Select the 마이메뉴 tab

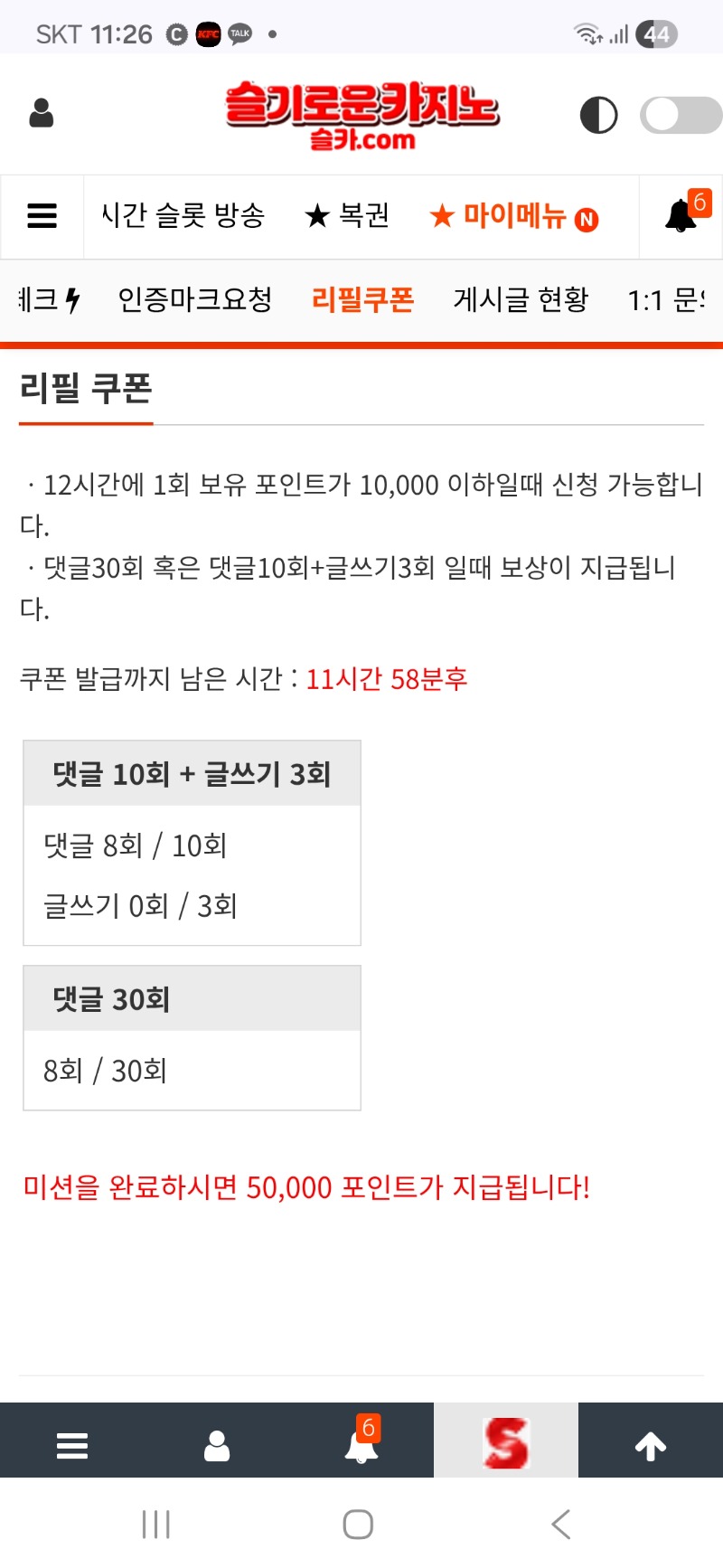(513, 217)
